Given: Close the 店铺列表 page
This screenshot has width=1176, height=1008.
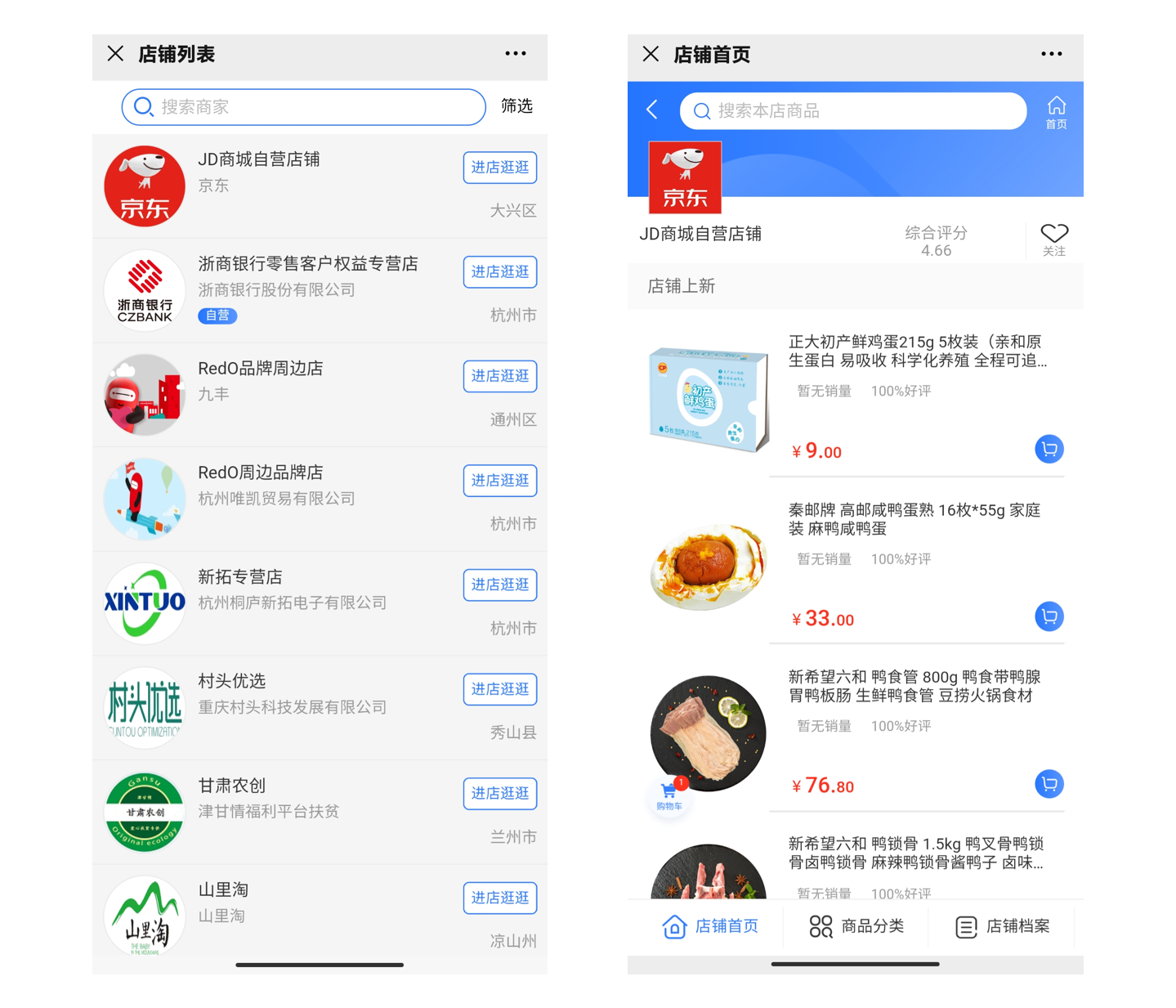Looking at the screenshot, I should pyautogui.click(x=115, y=54).
